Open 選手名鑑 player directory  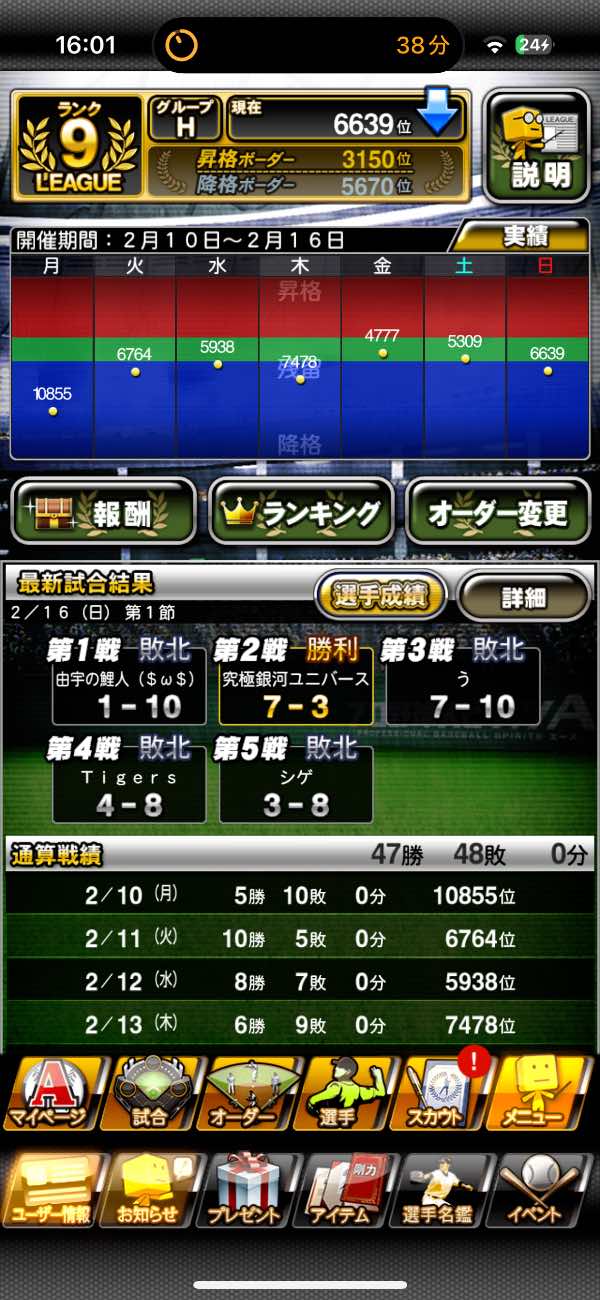[x=445, y=1191]
